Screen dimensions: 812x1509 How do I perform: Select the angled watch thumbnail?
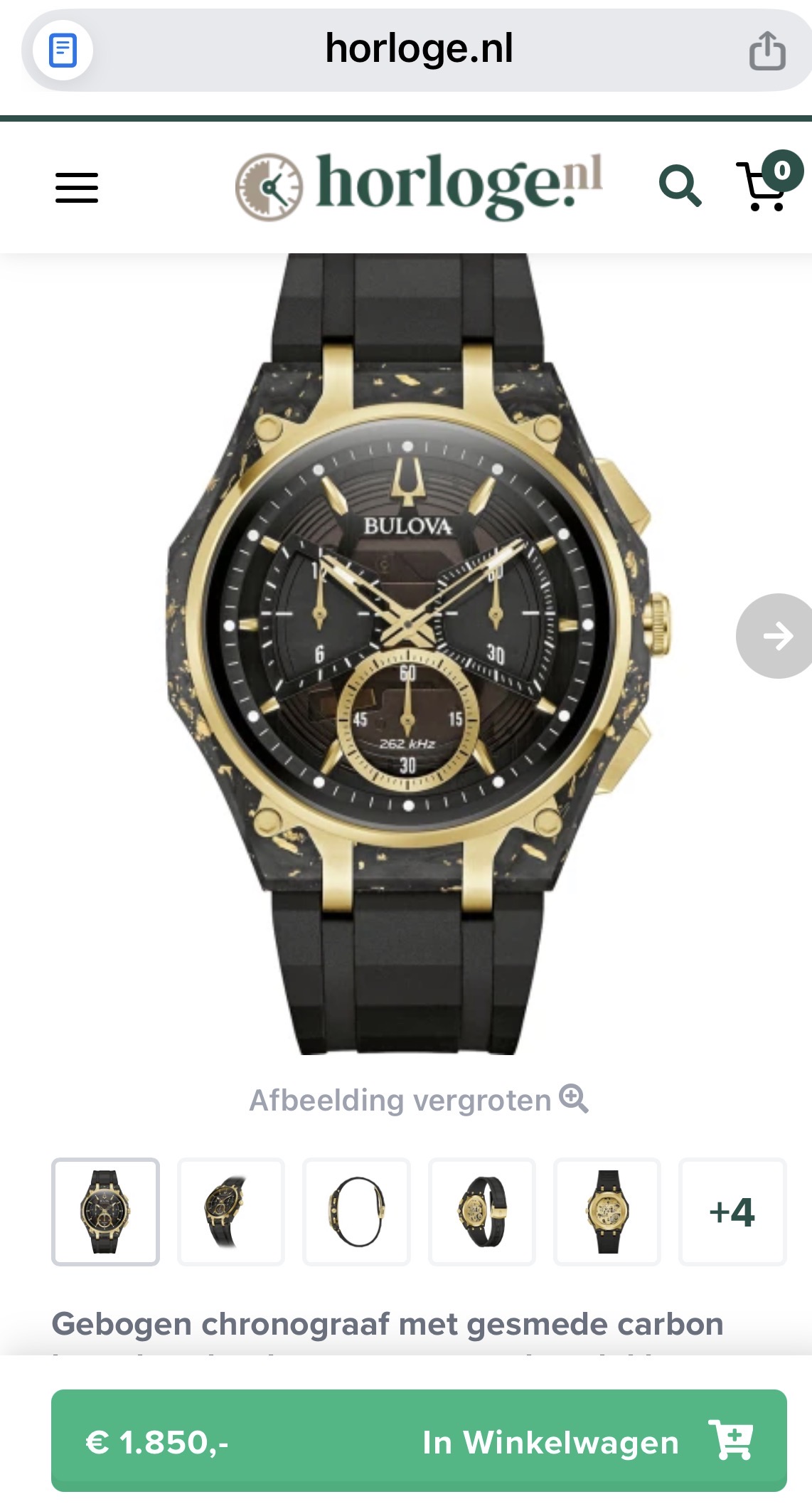(x=230, y=1212)
